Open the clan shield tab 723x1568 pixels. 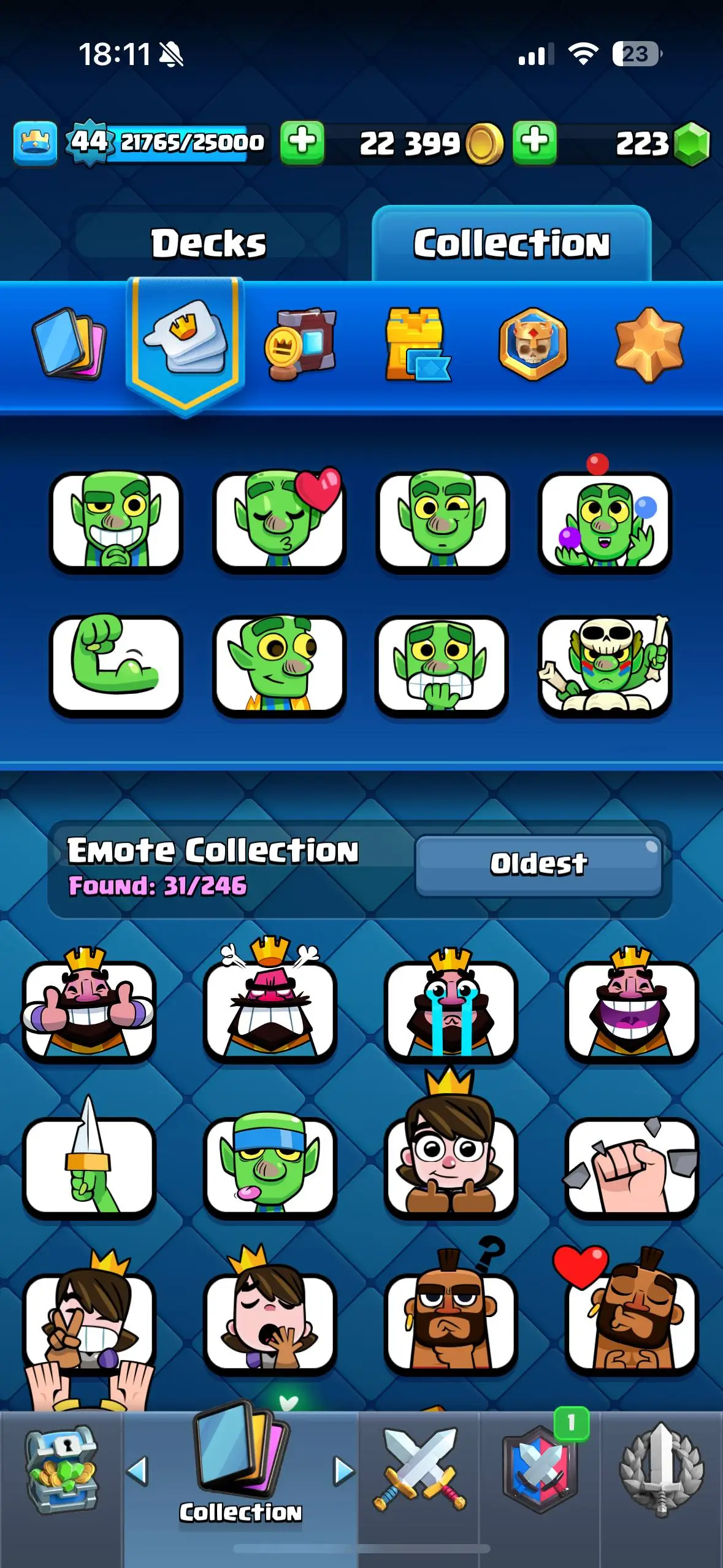540,1469
